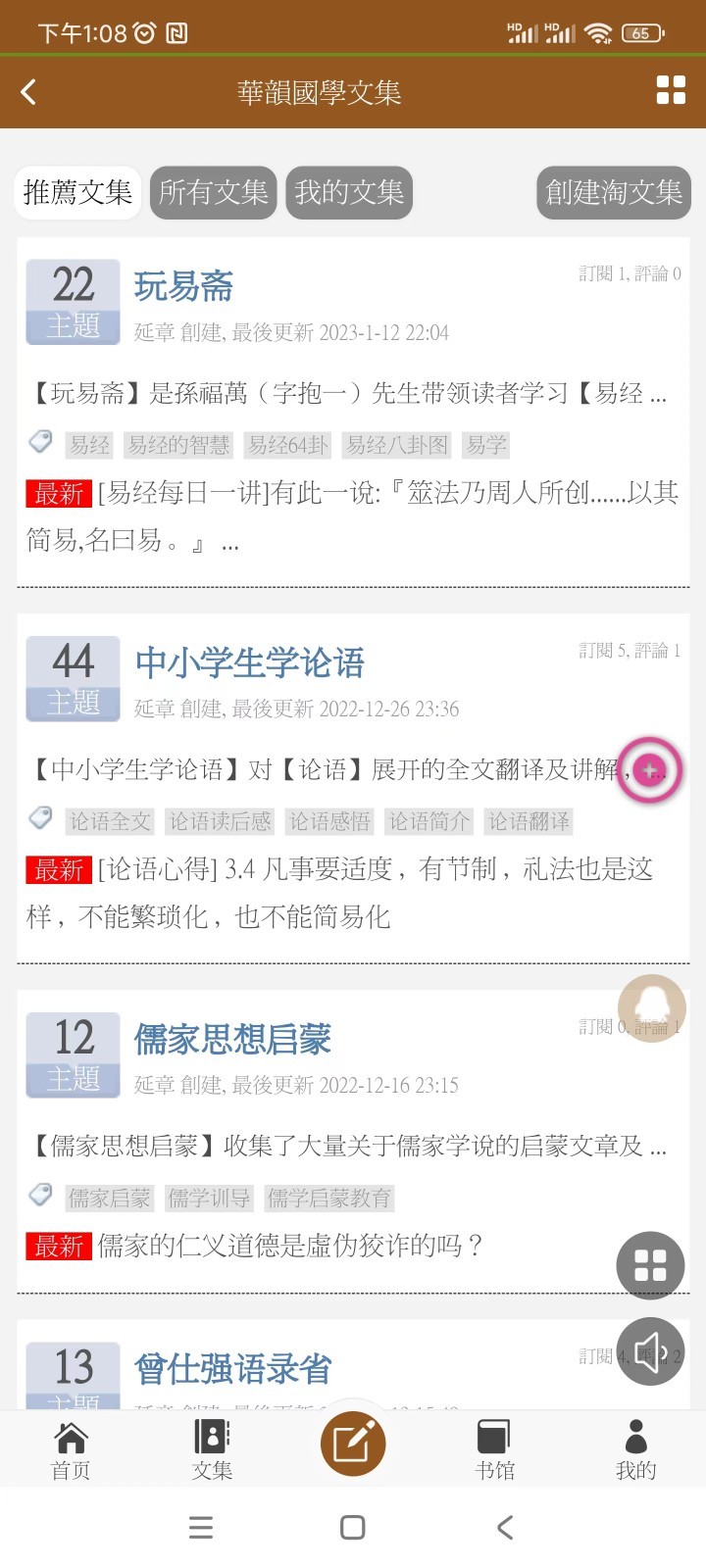Viewport: 706px width, 1568px height.
Task: Switch to the 所有文集 tab
Action: (213, 192)
